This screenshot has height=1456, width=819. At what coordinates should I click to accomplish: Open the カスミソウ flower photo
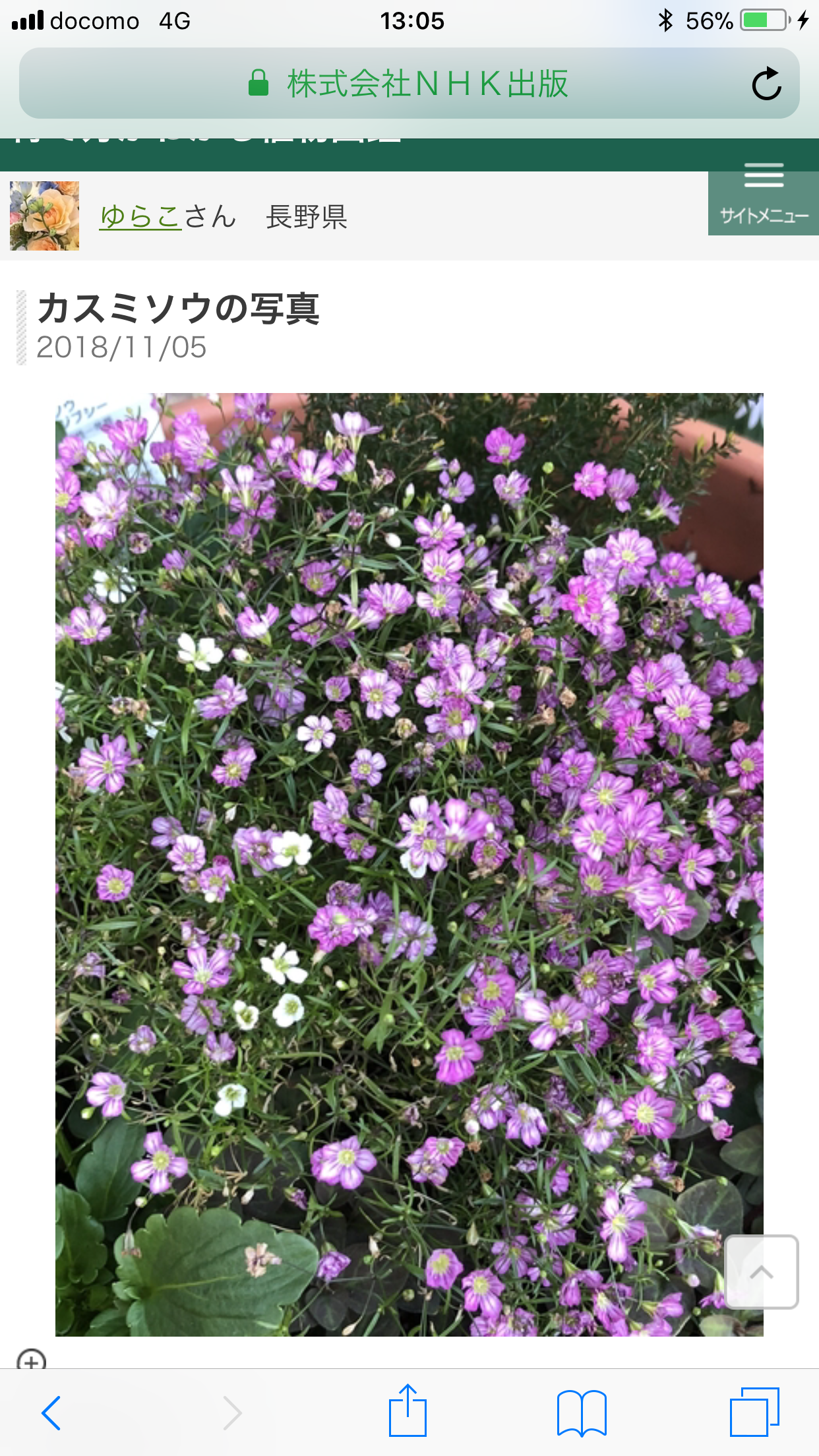click(x=409, y=864)
